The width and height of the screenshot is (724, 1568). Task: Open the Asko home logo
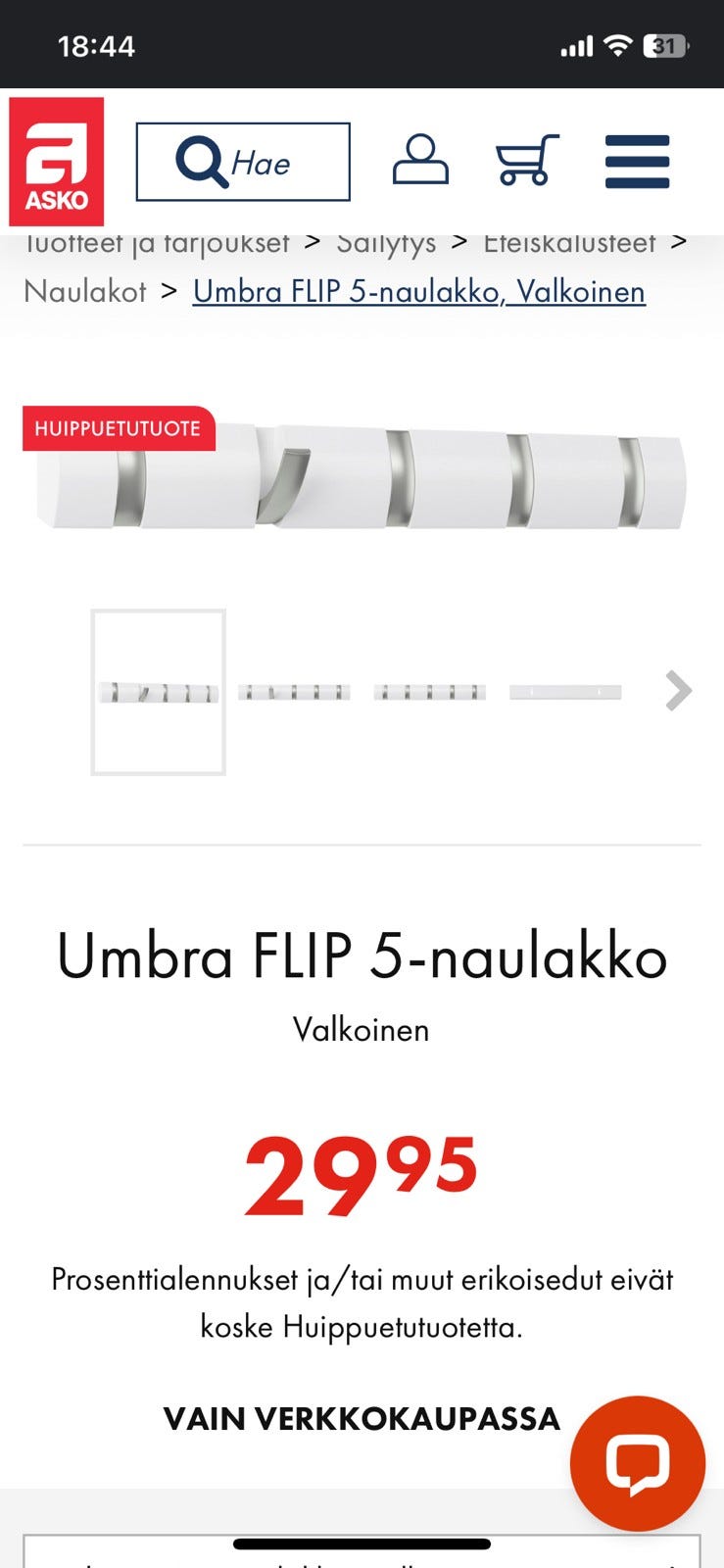coord(57,162)
